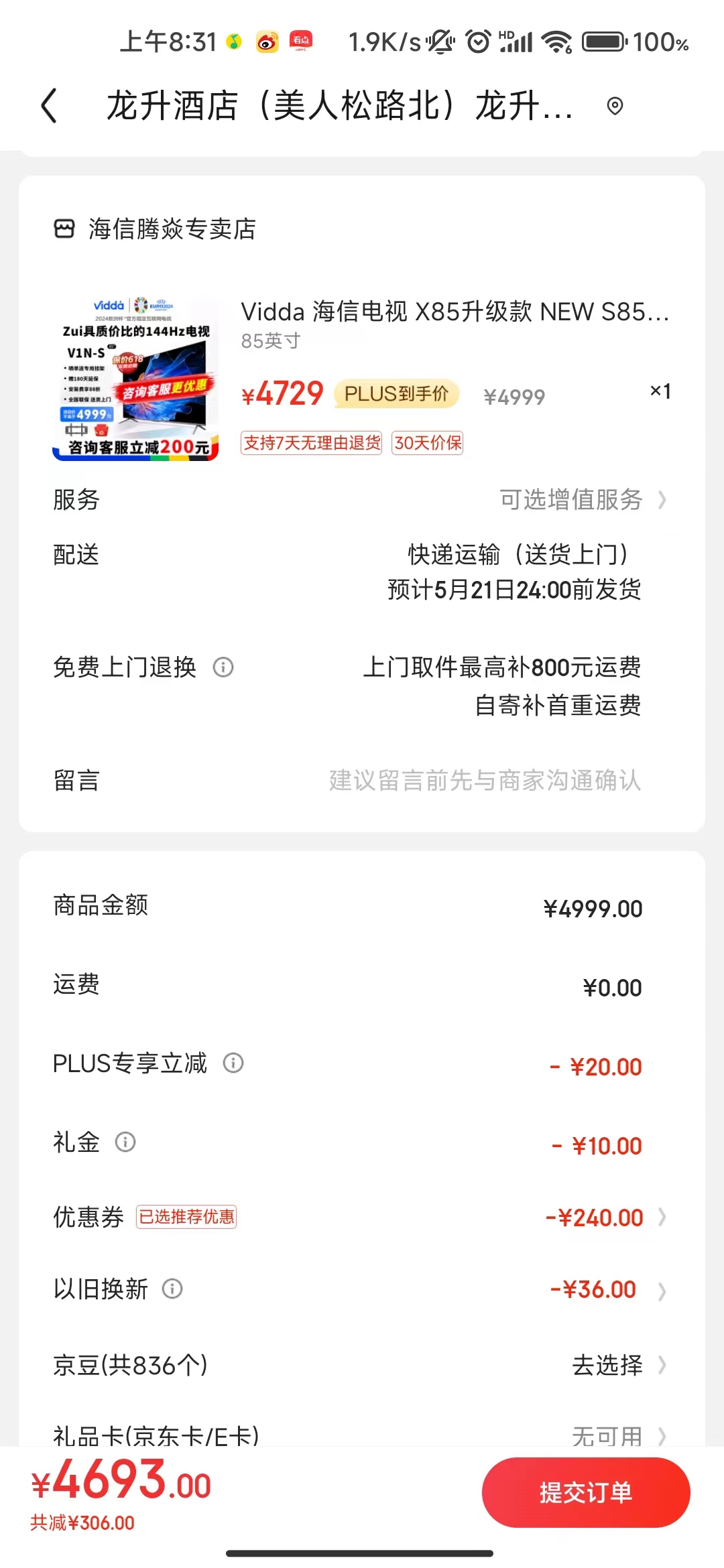Click the 30天价保 guarantee tag
Image resolution: width=724 pixels, height=1568 pixels.
coord(427,444)
